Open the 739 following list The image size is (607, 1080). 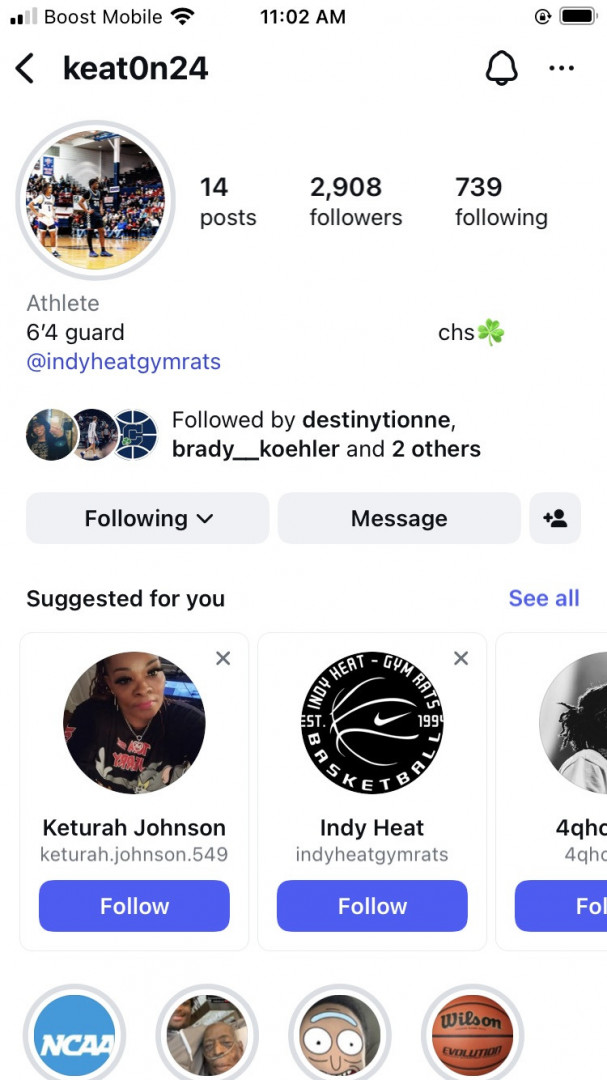[x=501, y=201]
